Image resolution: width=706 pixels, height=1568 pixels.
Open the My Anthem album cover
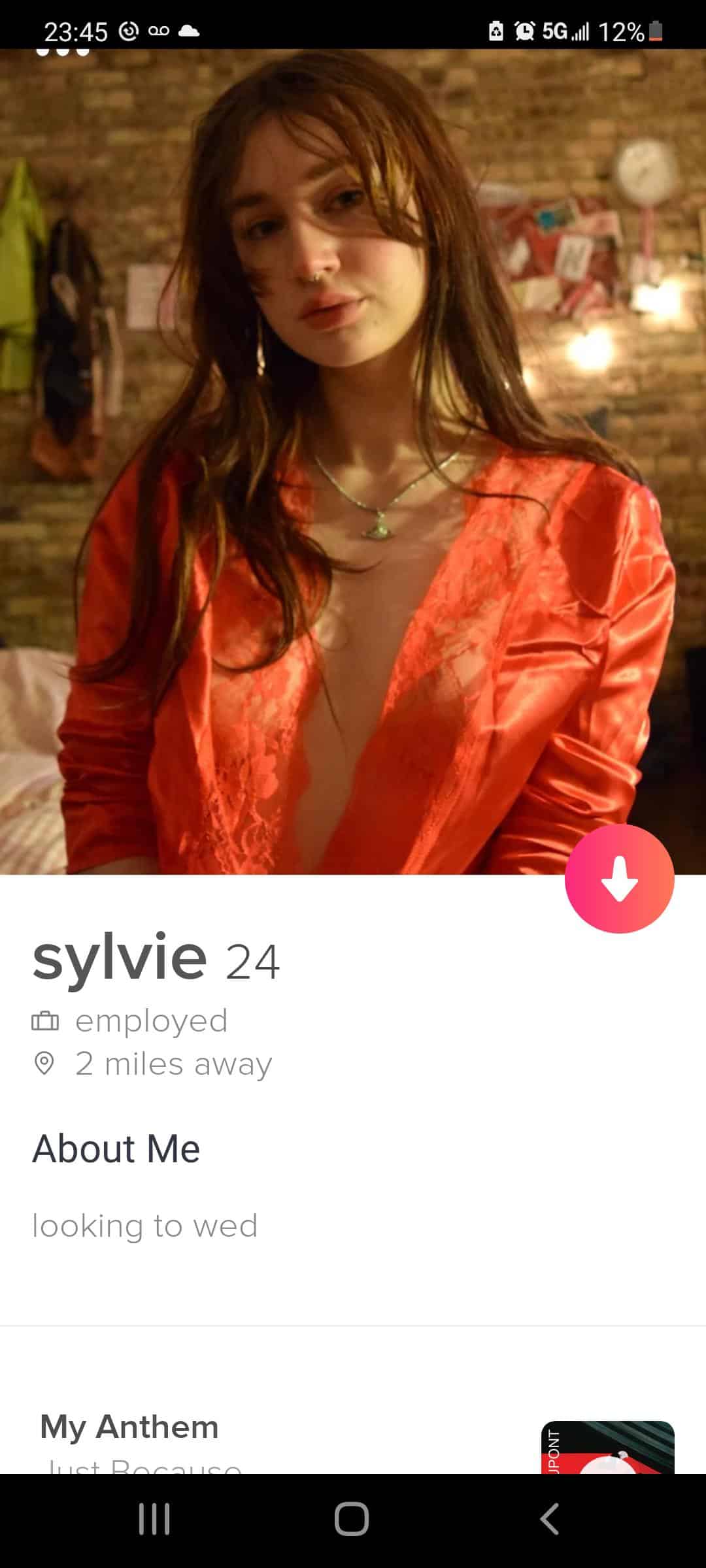[607, 1447]
